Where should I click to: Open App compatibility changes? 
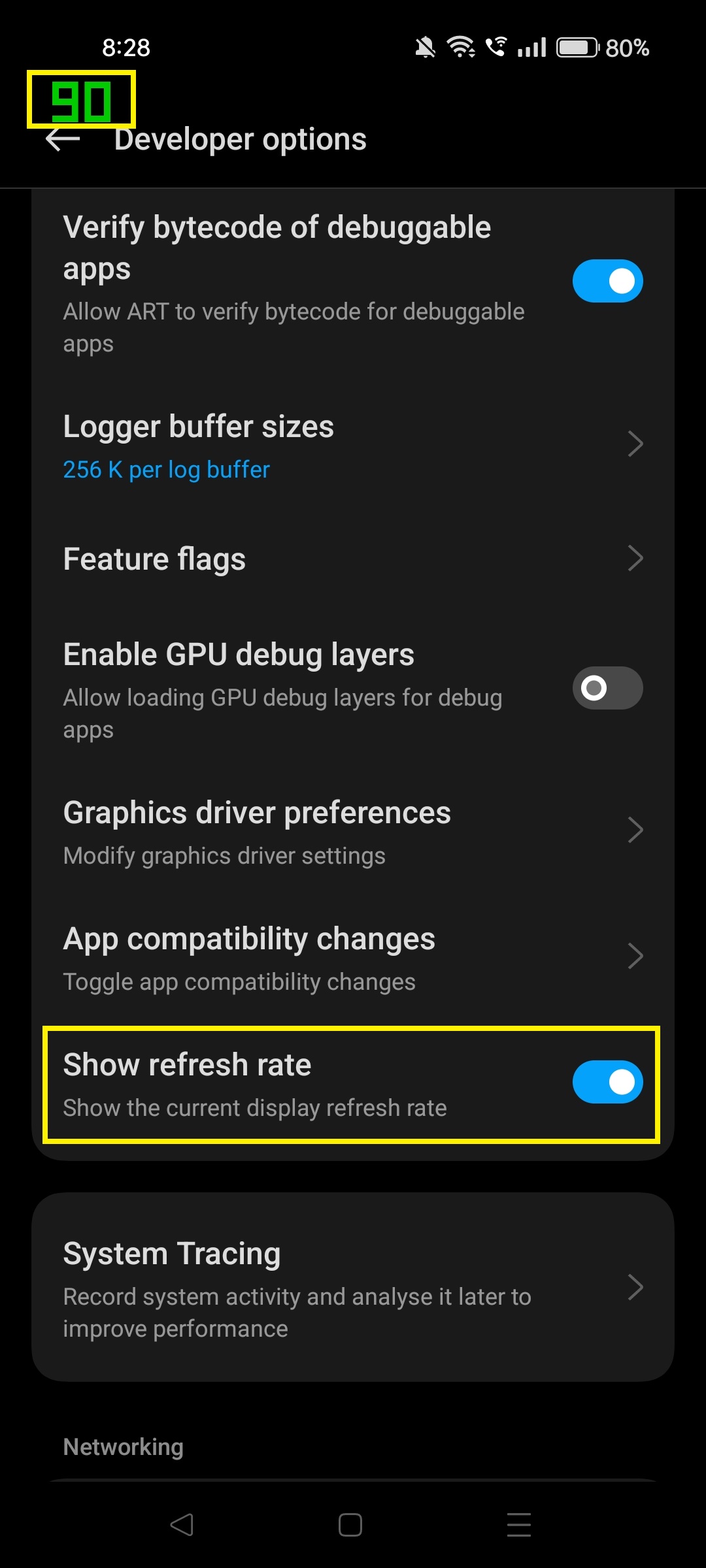click(x=353, y=957)
